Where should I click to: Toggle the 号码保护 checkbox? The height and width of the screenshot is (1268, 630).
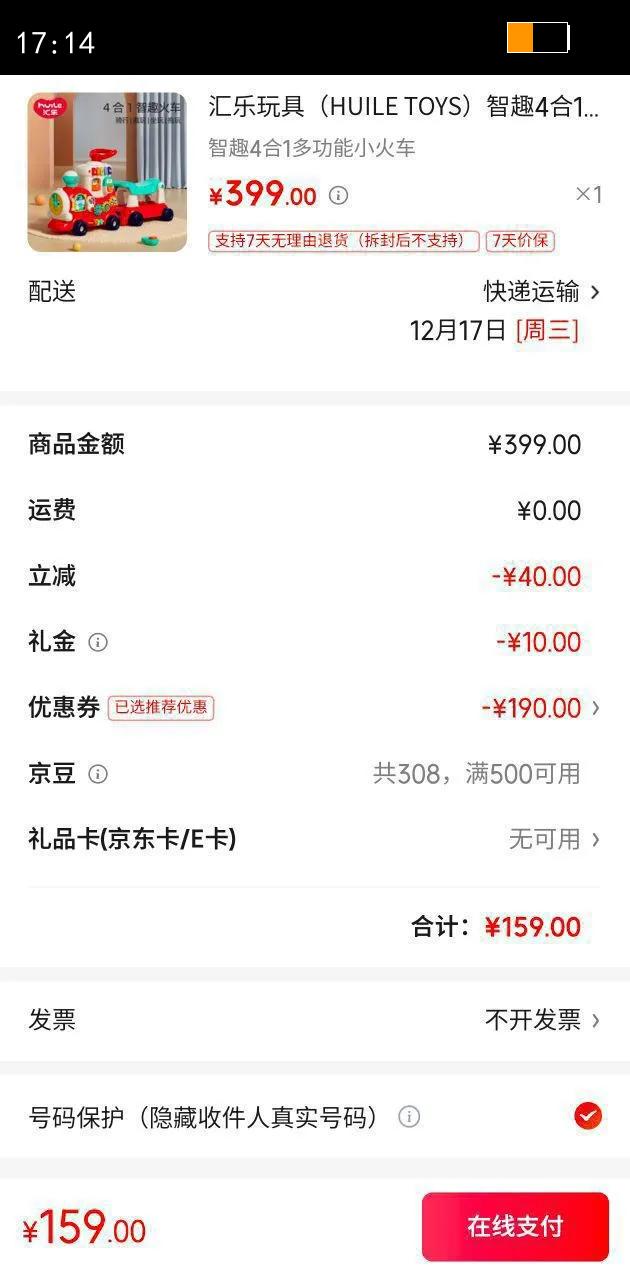point(588,1116)
